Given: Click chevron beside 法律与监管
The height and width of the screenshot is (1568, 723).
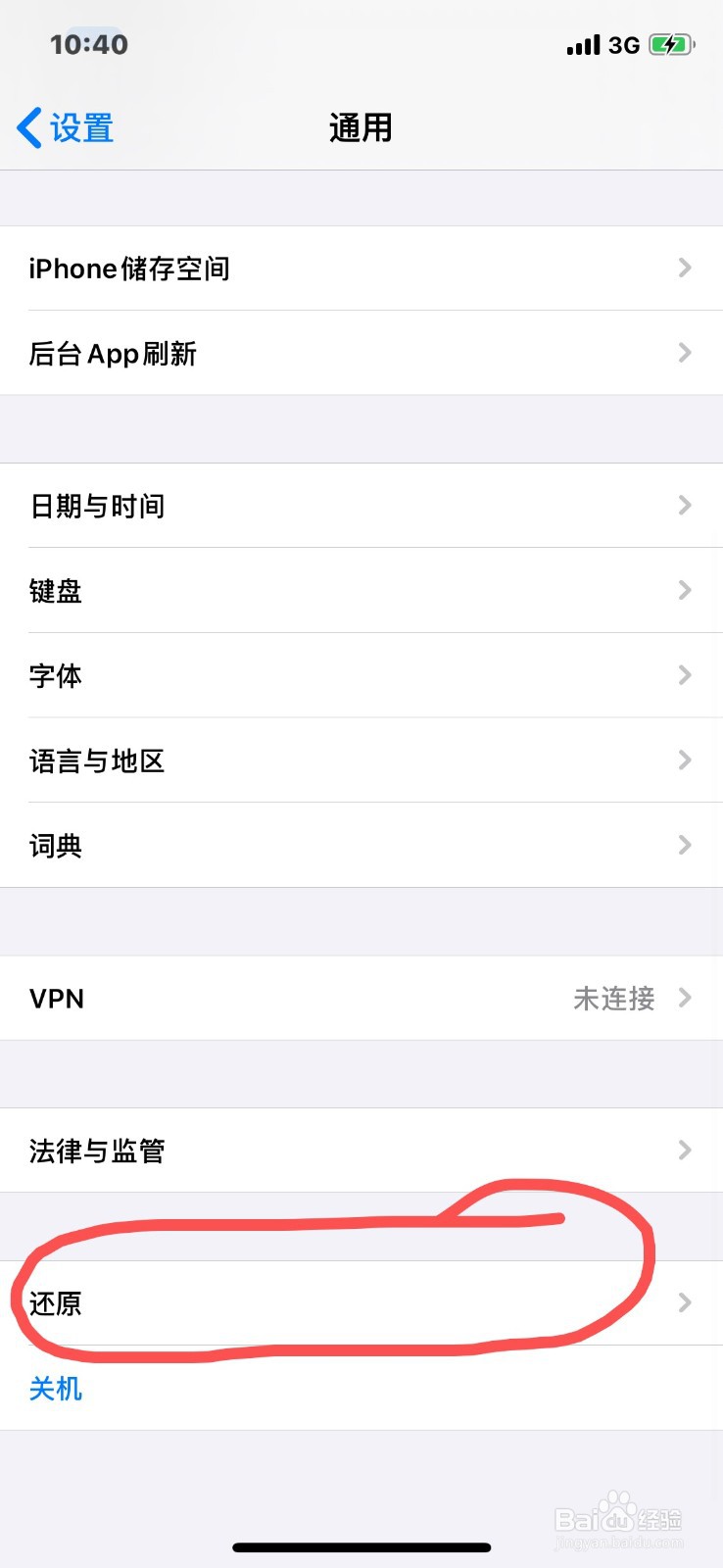Looking at the screenshot, I should [684, 1150].
